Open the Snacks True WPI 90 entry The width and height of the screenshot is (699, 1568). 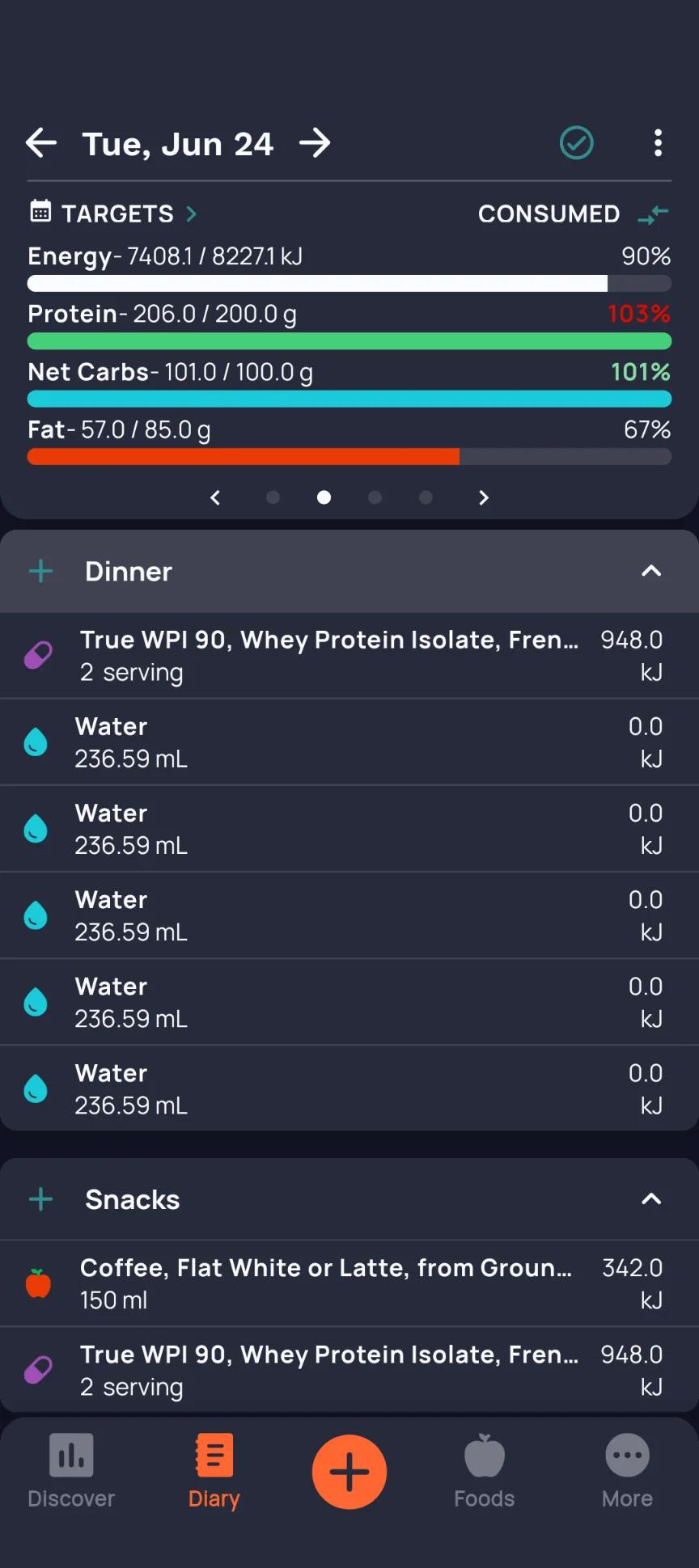click(x=349, y=1371)
